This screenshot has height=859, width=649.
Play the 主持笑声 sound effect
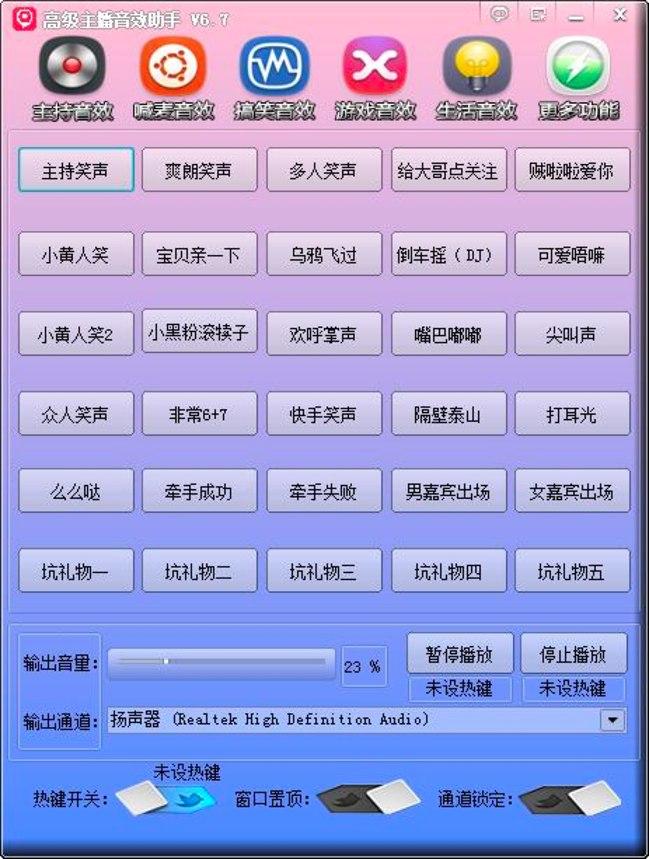click(76, 171)
